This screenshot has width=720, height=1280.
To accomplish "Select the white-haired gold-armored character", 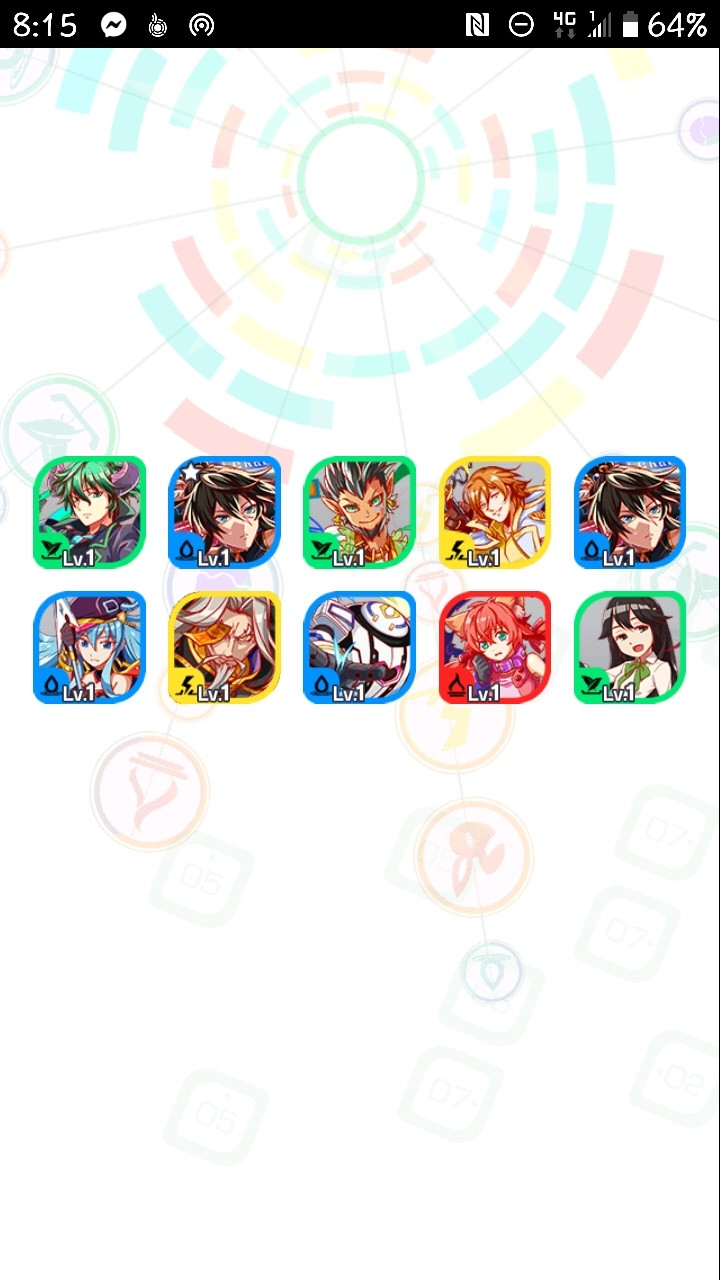I will tap(225, 647).
